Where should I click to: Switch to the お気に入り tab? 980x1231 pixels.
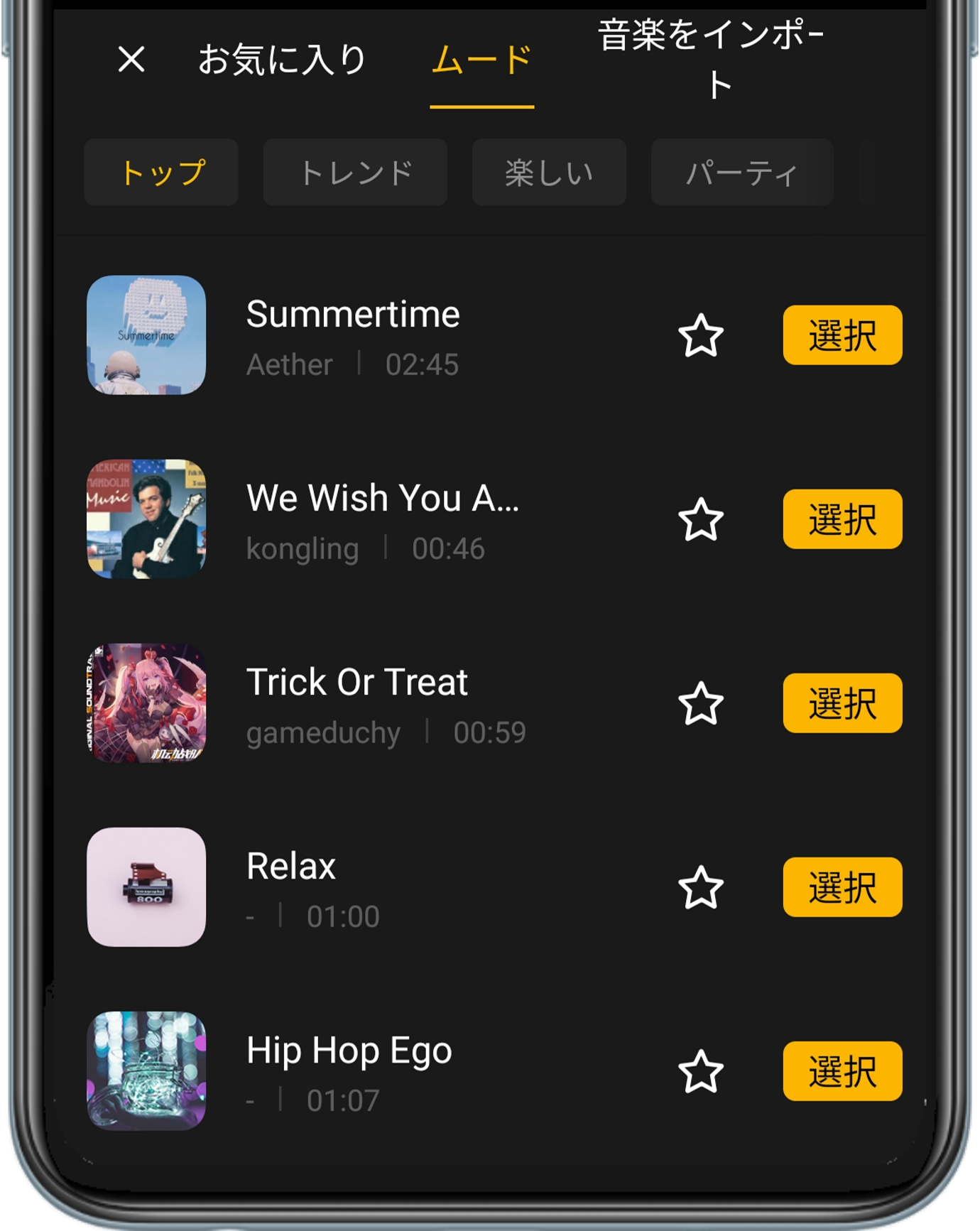pos(282,60)
